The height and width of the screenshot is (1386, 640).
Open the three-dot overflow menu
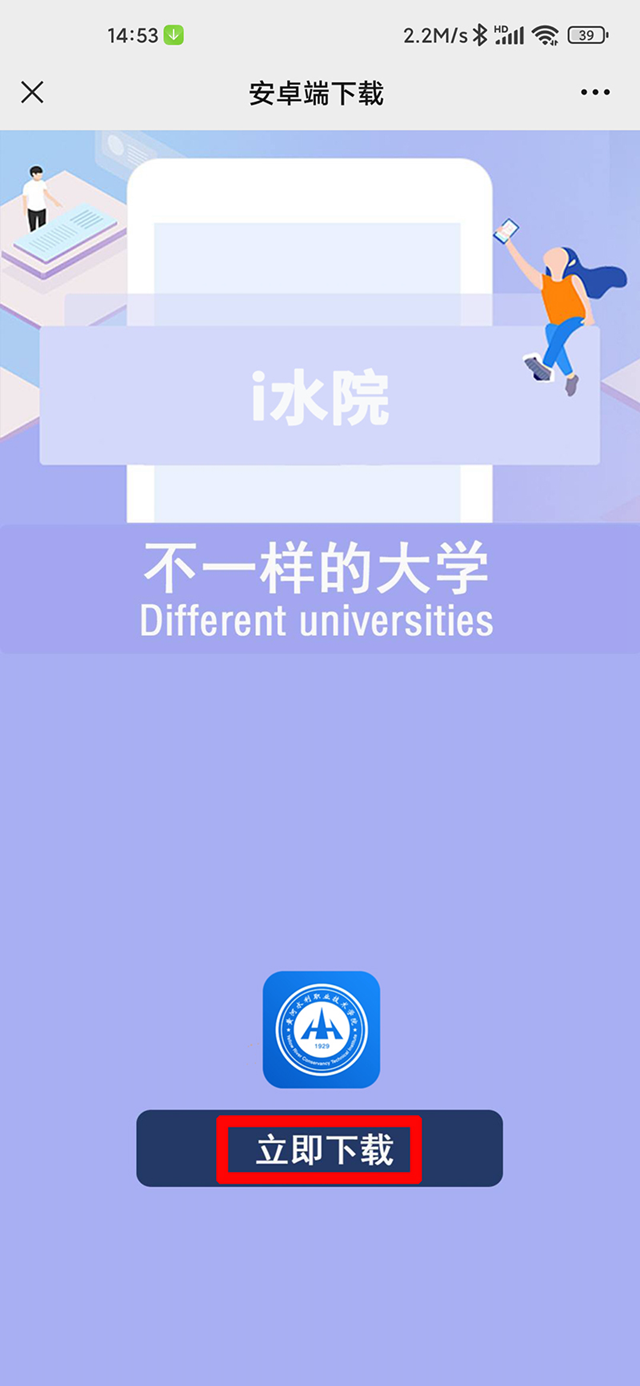click(595, 93)
